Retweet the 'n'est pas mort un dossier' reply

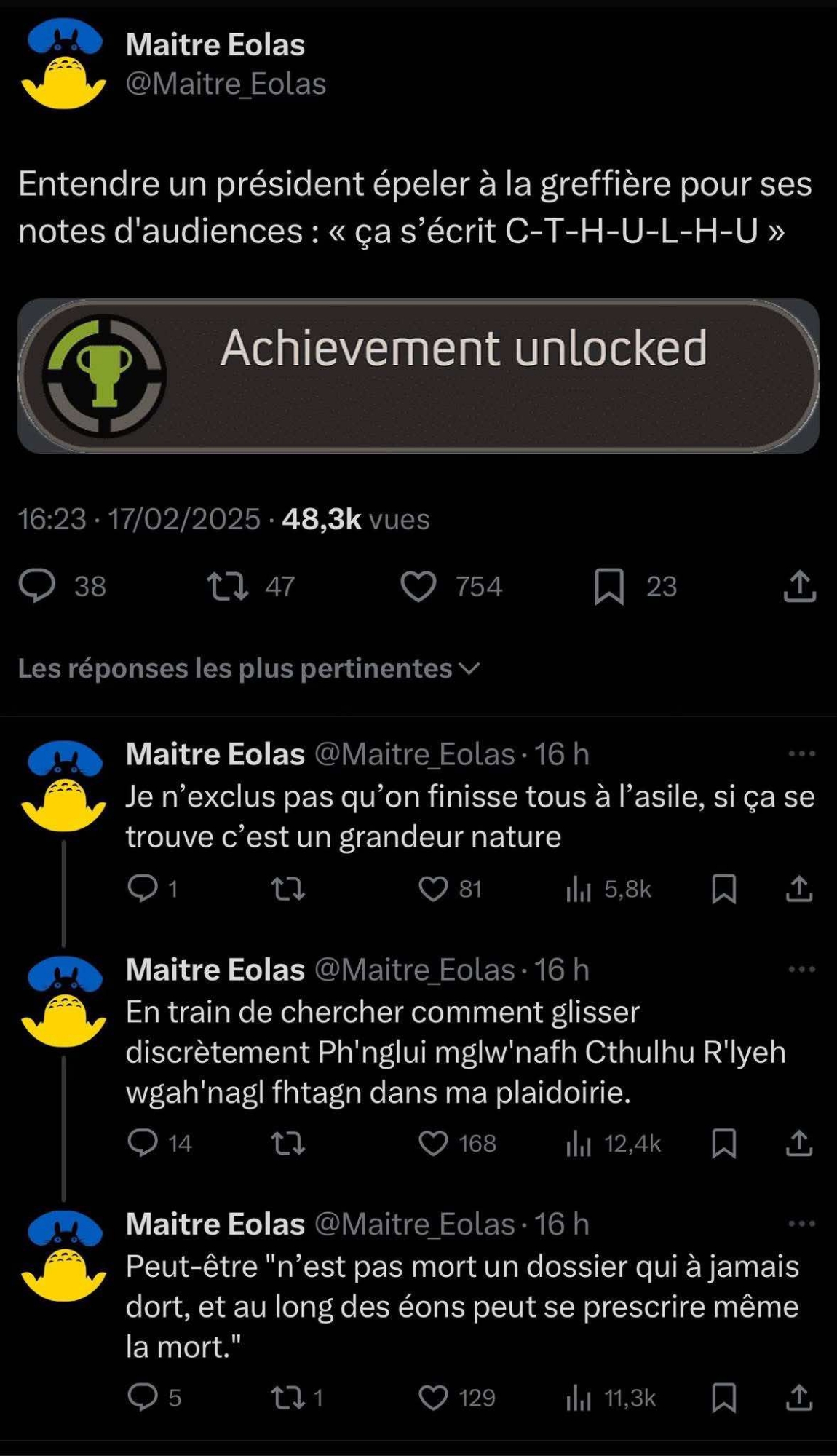pos(288,1398)
